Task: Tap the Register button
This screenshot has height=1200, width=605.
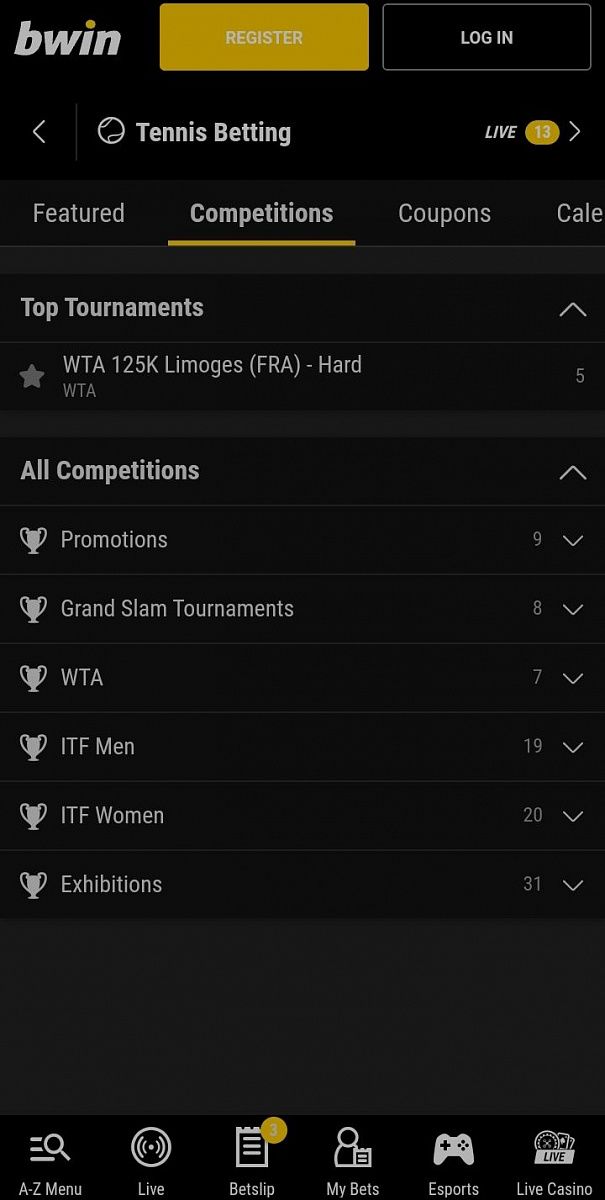Action: click(264, 38)
